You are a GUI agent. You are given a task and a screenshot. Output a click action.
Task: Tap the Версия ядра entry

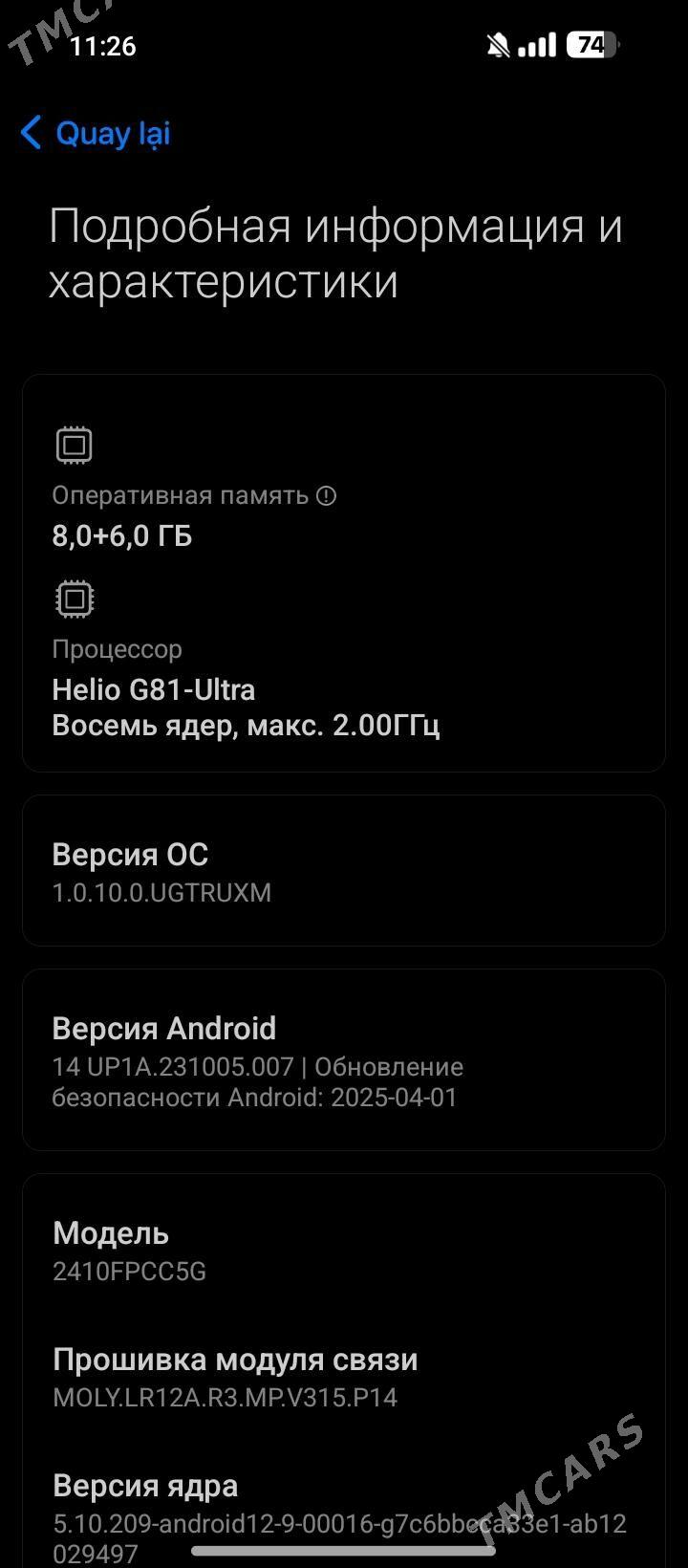click(x=339, y=1514)
